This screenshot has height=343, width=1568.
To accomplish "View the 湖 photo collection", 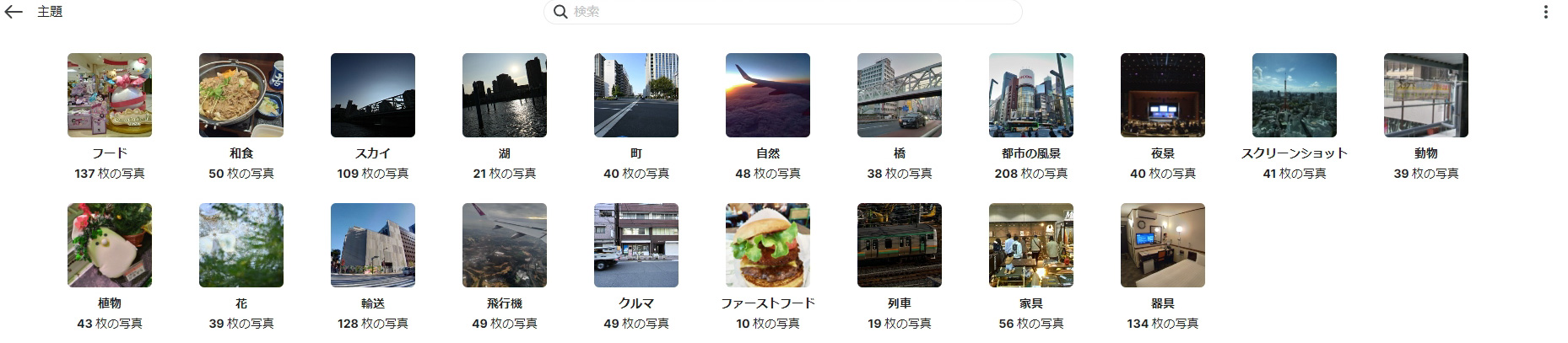I will click(505, 95).
